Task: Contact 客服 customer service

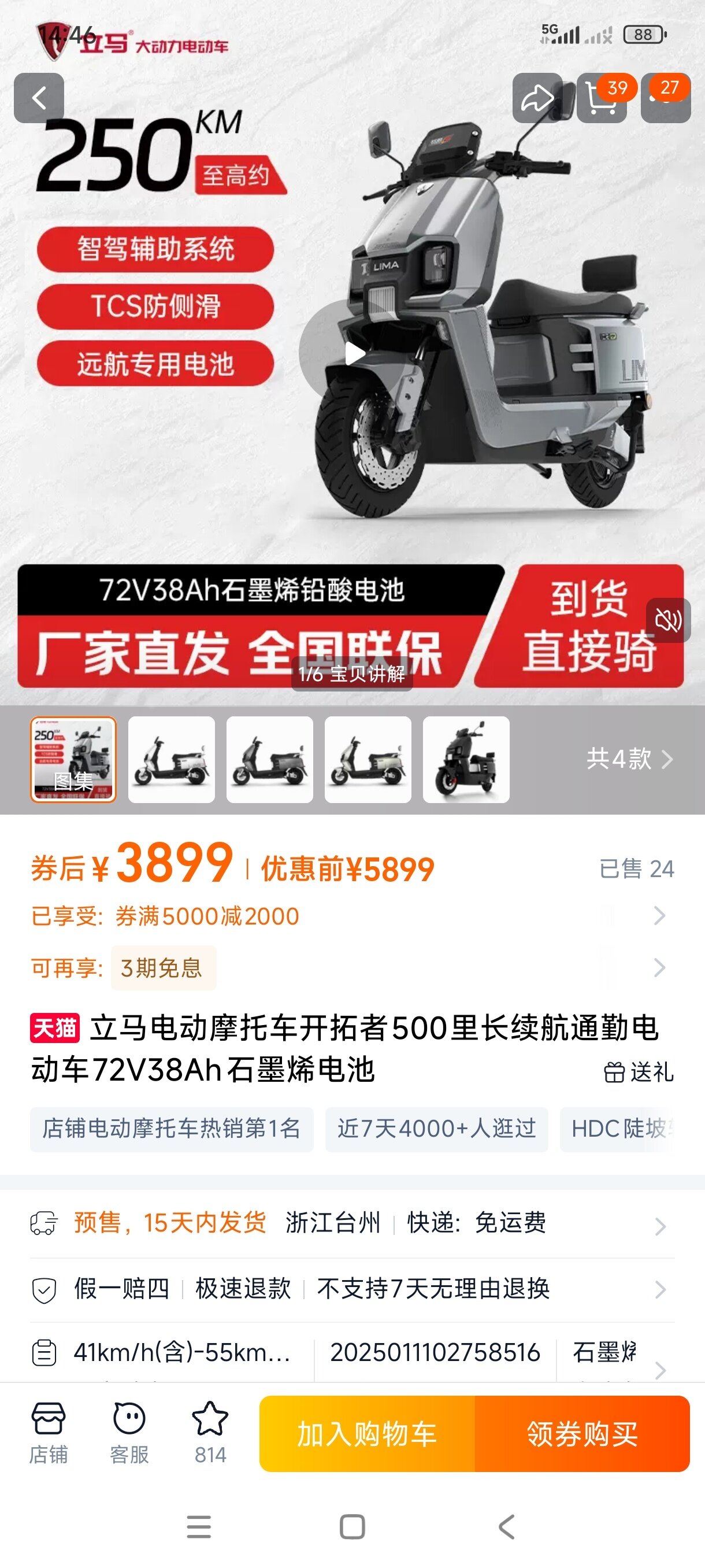Action: pyautogui.click(x=129, y=1433)
